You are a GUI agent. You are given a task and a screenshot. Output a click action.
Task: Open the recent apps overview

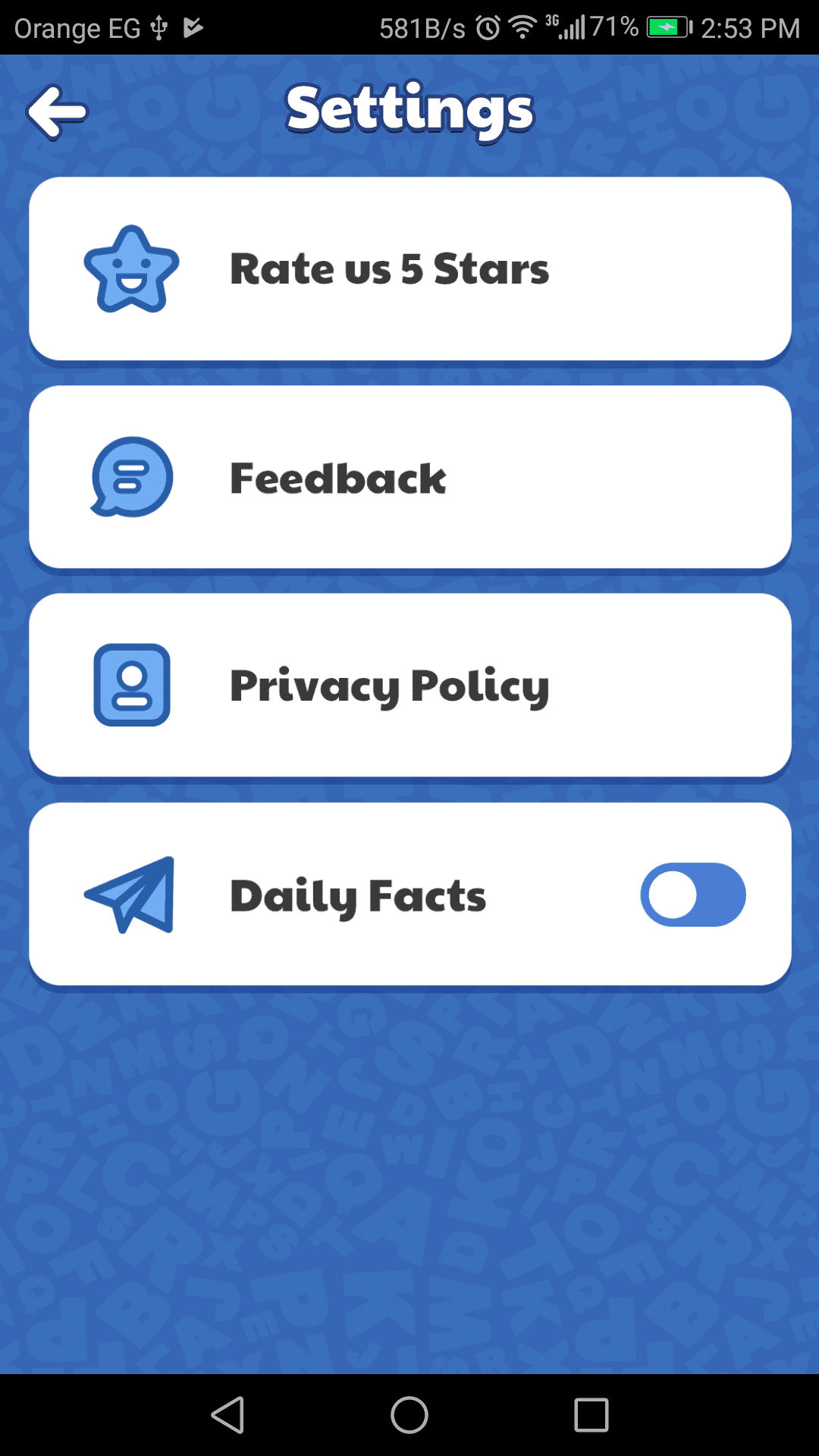[x=591, y=1415]
